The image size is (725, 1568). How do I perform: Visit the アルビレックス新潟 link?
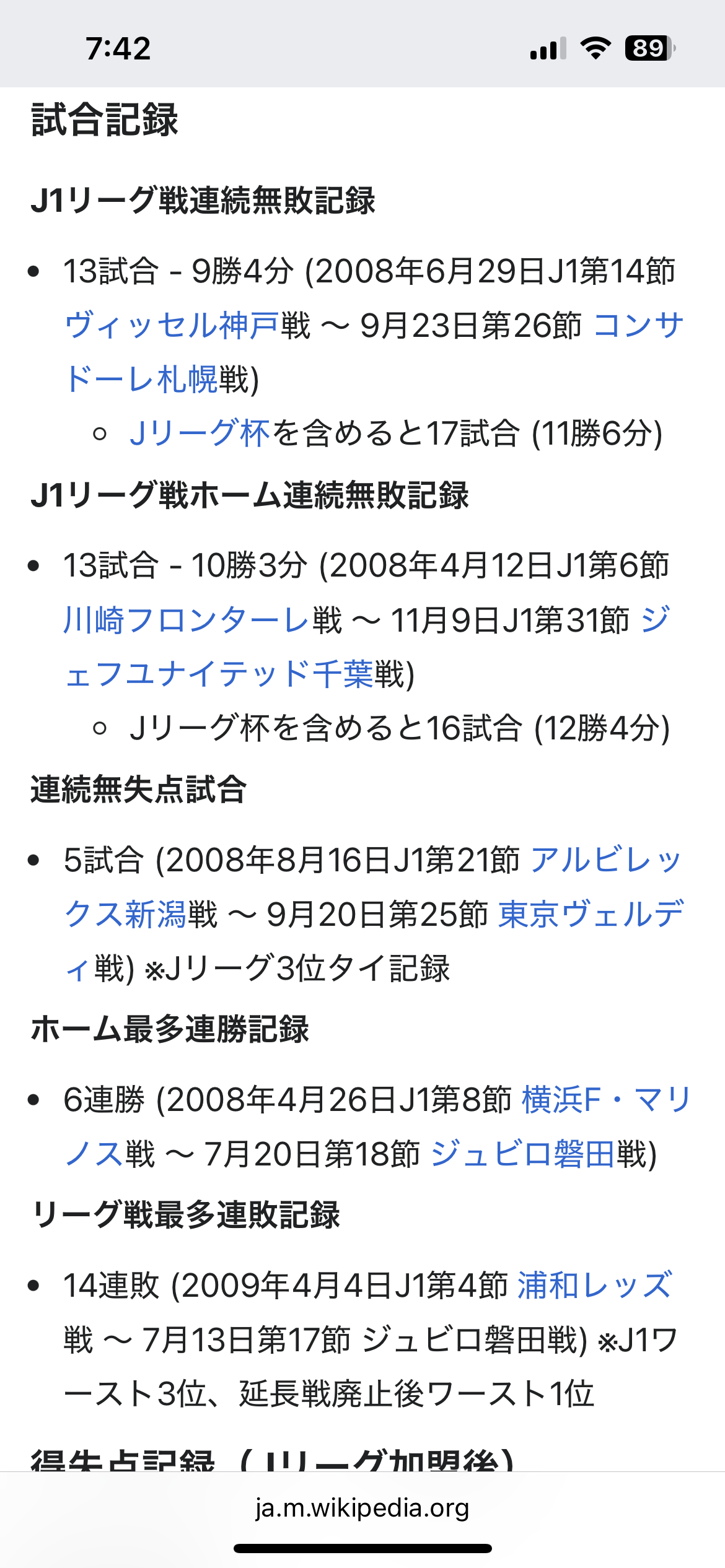pos(606,860)
